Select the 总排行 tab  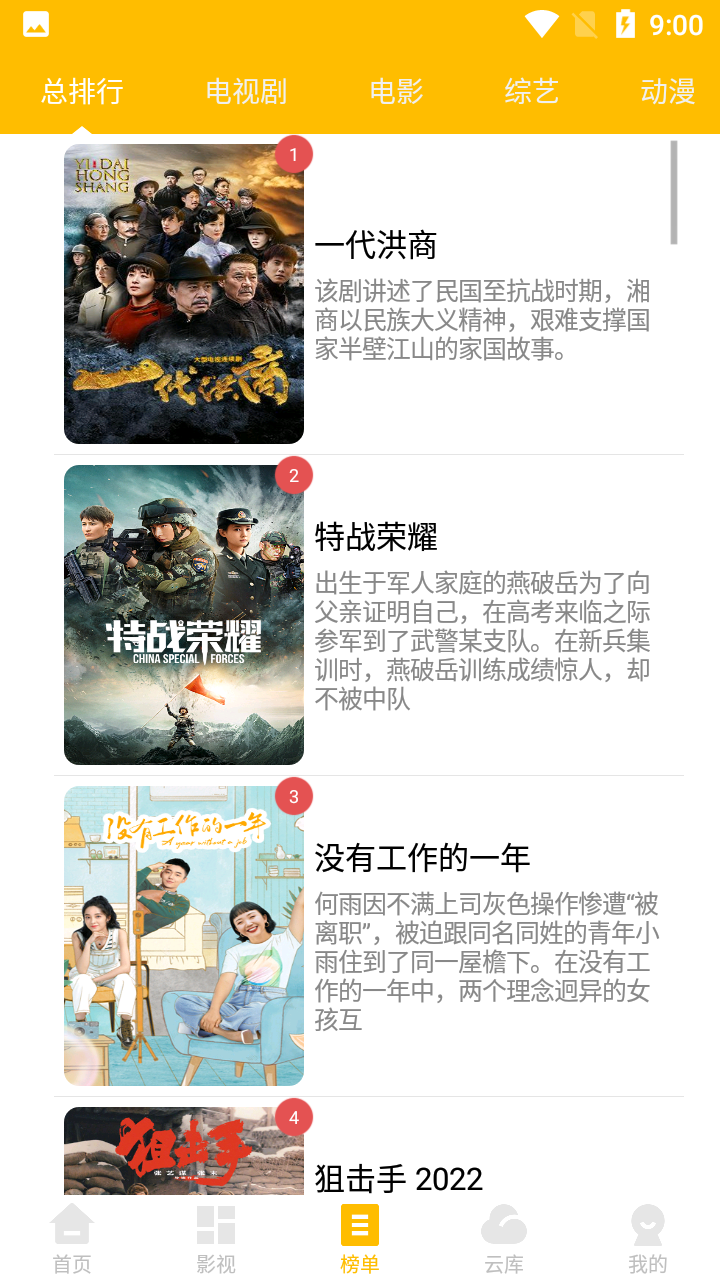(x=82, y=92)
